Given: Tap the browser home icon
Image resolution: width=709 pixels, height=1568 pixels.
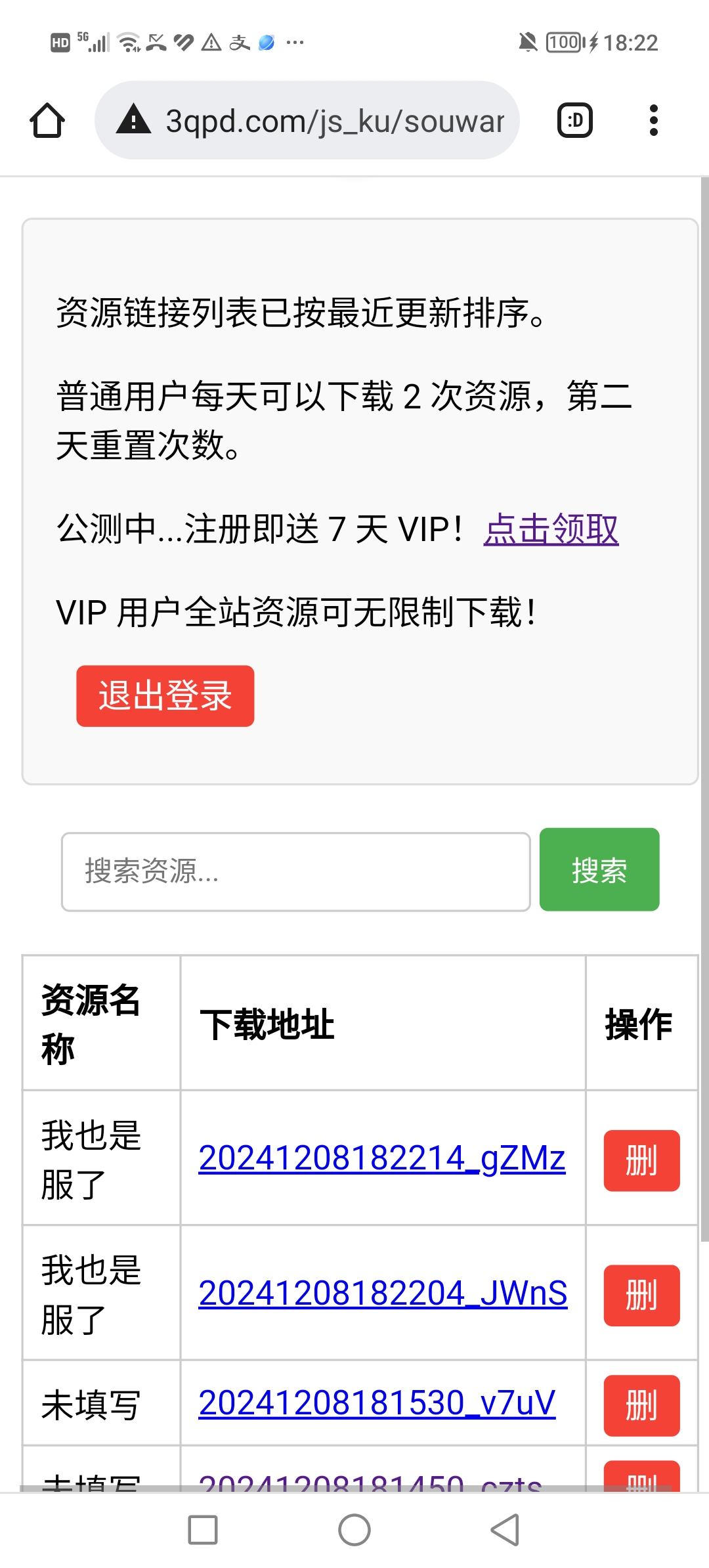Looking at the screenshot, I should click(47, 120).
